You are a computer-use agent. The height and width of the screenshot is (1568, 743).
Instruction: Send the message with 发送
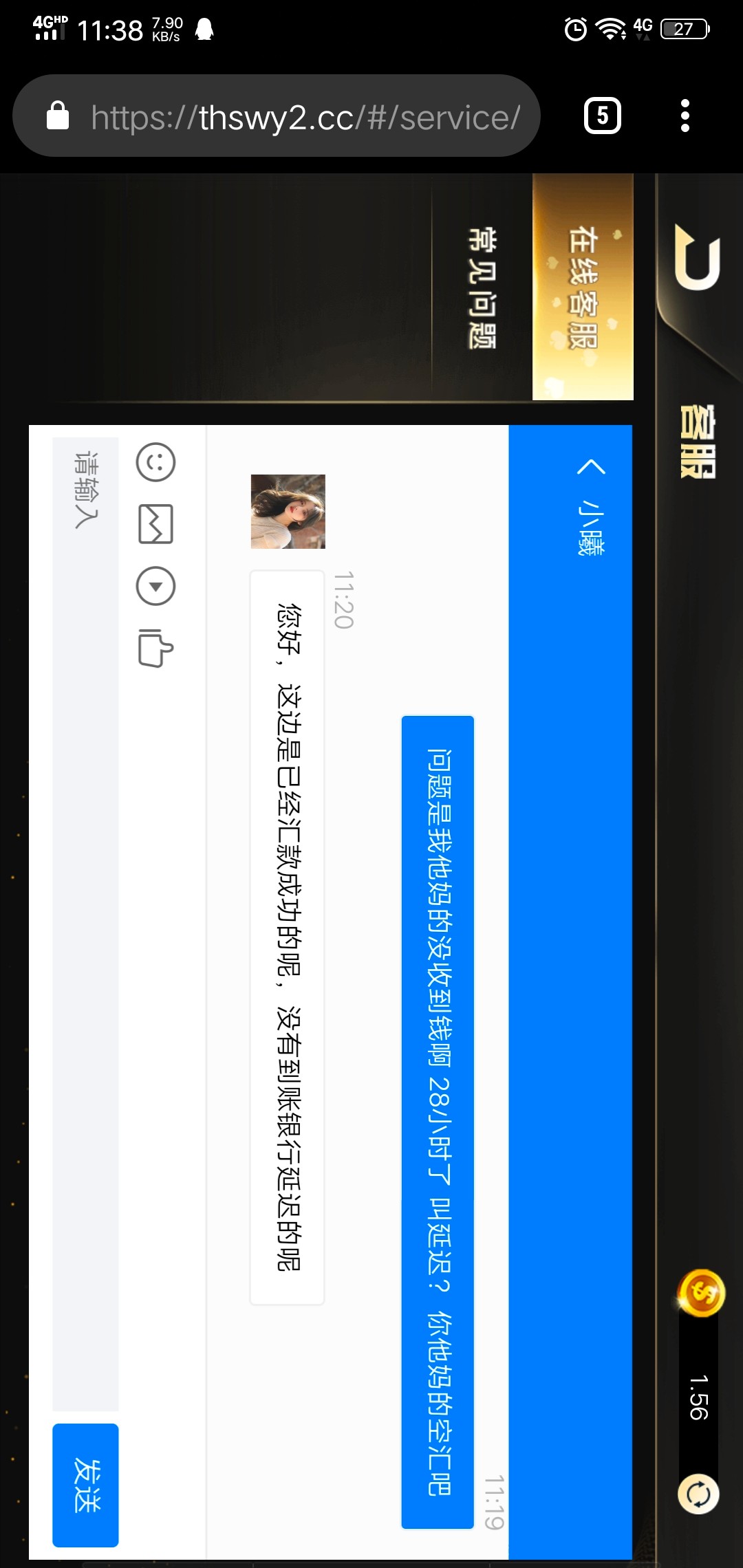[x=86, y=1484]
